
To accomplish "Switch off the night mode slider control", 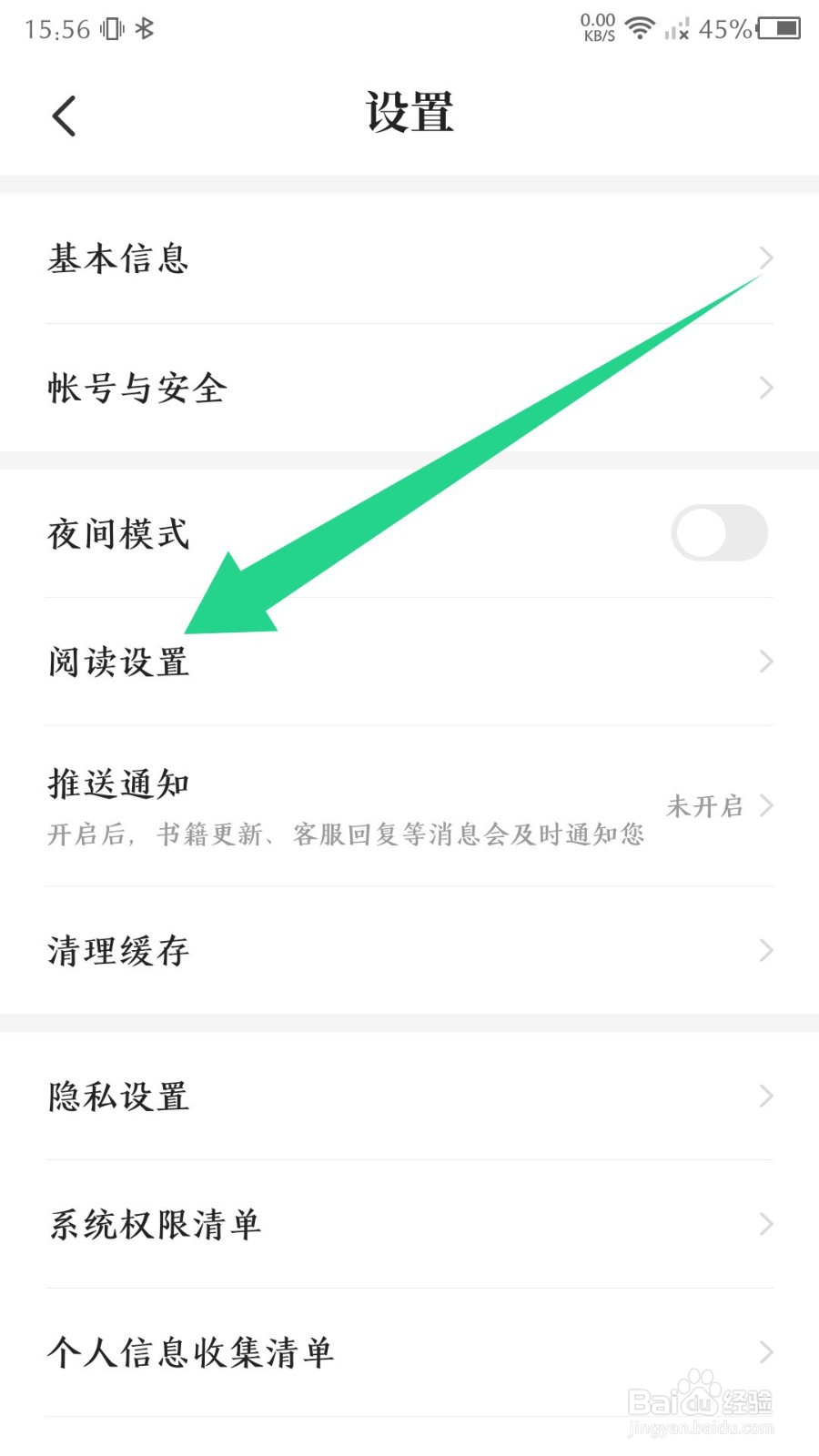I will [x=720, y=533].
